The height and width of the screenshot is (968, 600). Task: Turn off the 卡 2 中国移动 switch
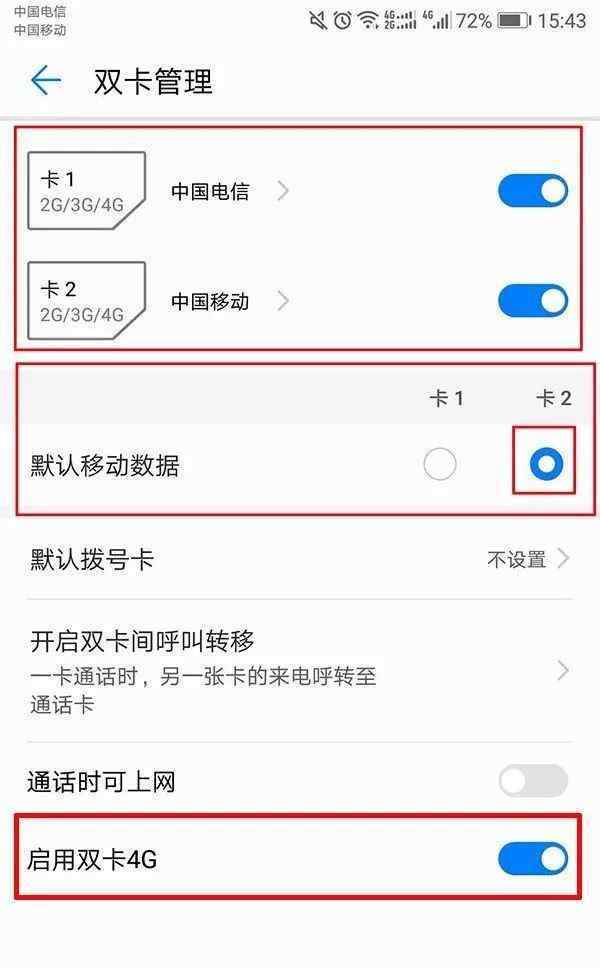pos(533,301)
